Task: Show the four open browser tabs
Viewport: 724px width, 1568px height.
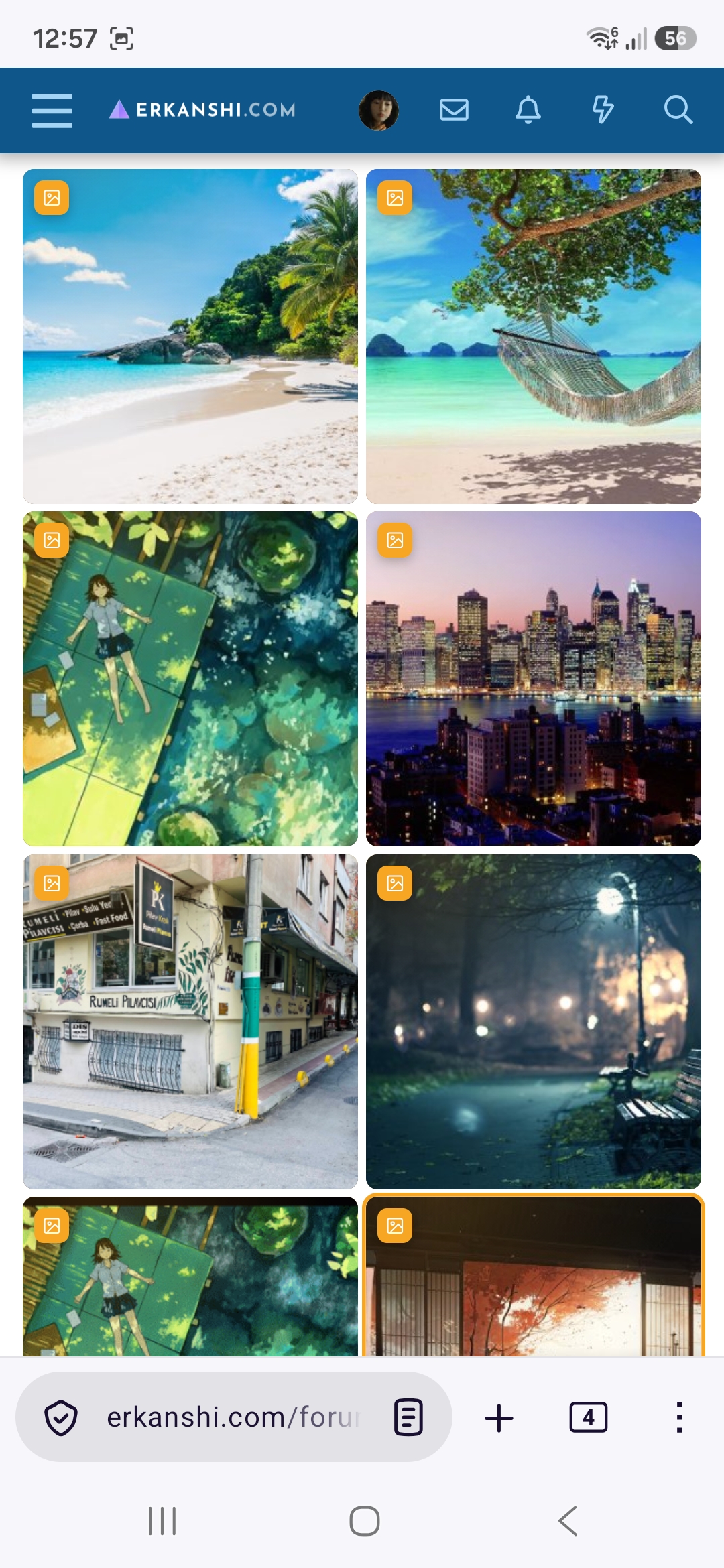Action: pos(589,1417)
